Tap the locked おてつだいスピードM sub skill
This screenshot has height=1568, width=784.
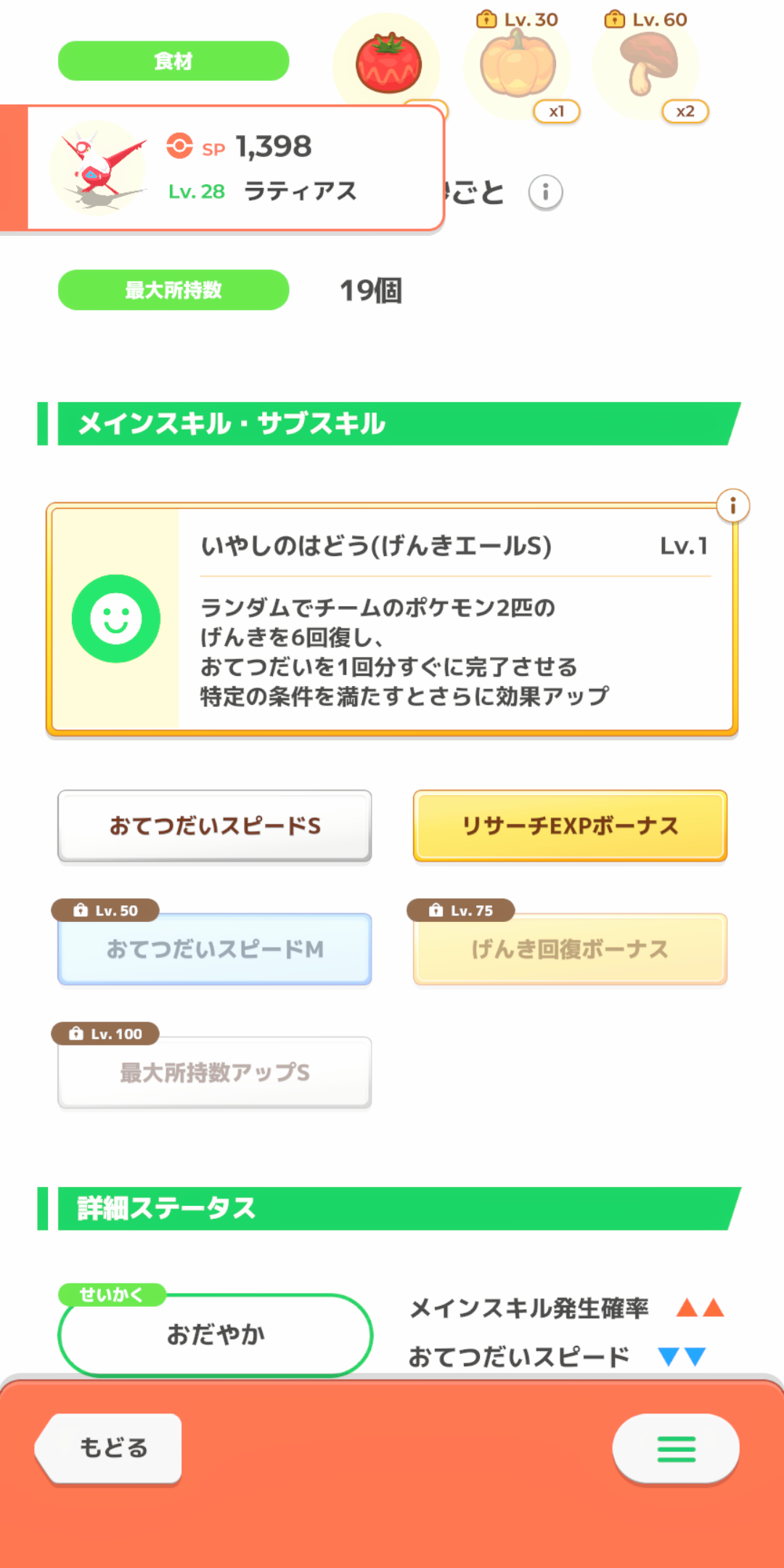[215, 949]
